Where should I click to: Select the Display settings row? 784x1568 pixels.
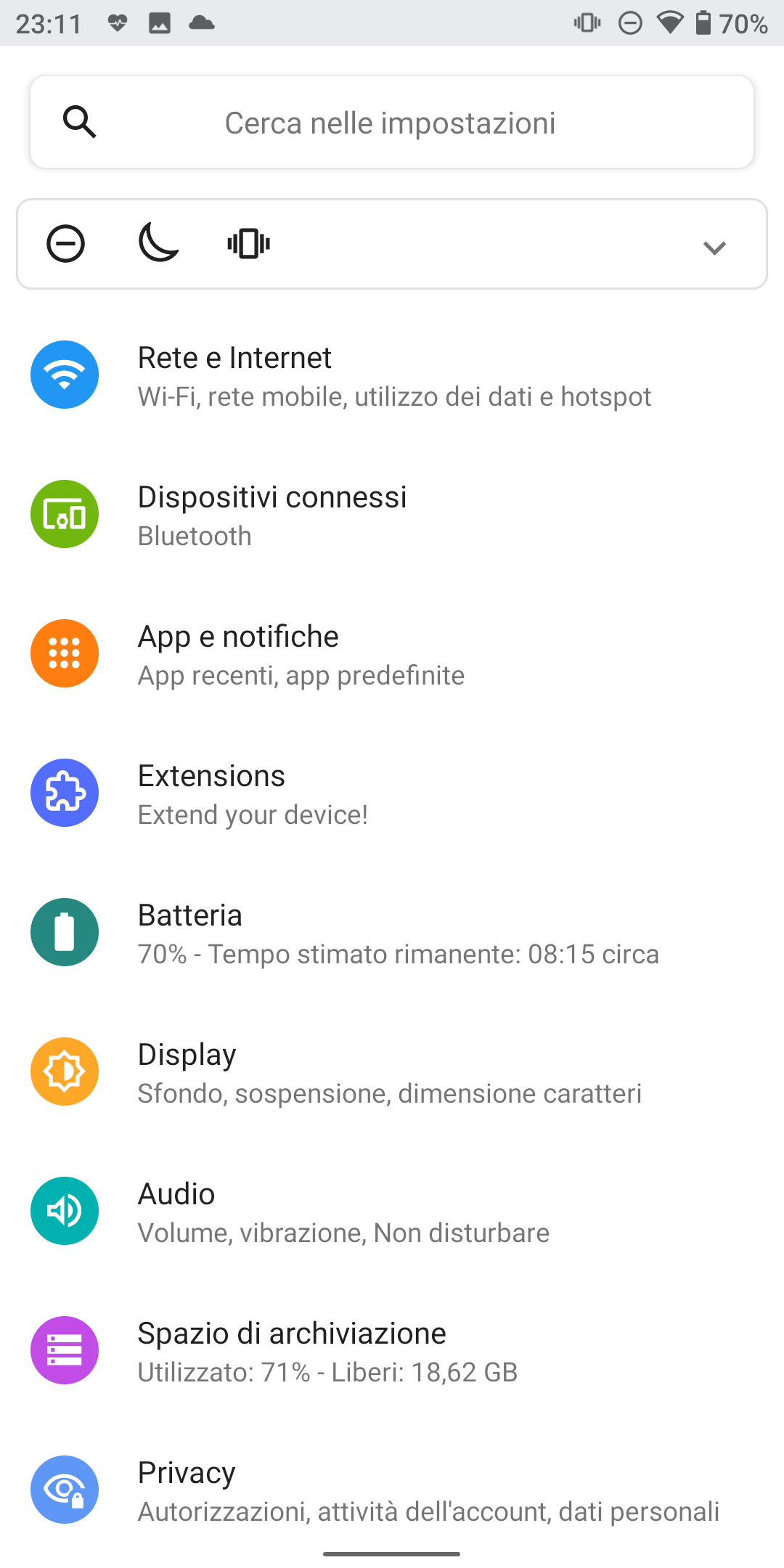coord(392,1072)
